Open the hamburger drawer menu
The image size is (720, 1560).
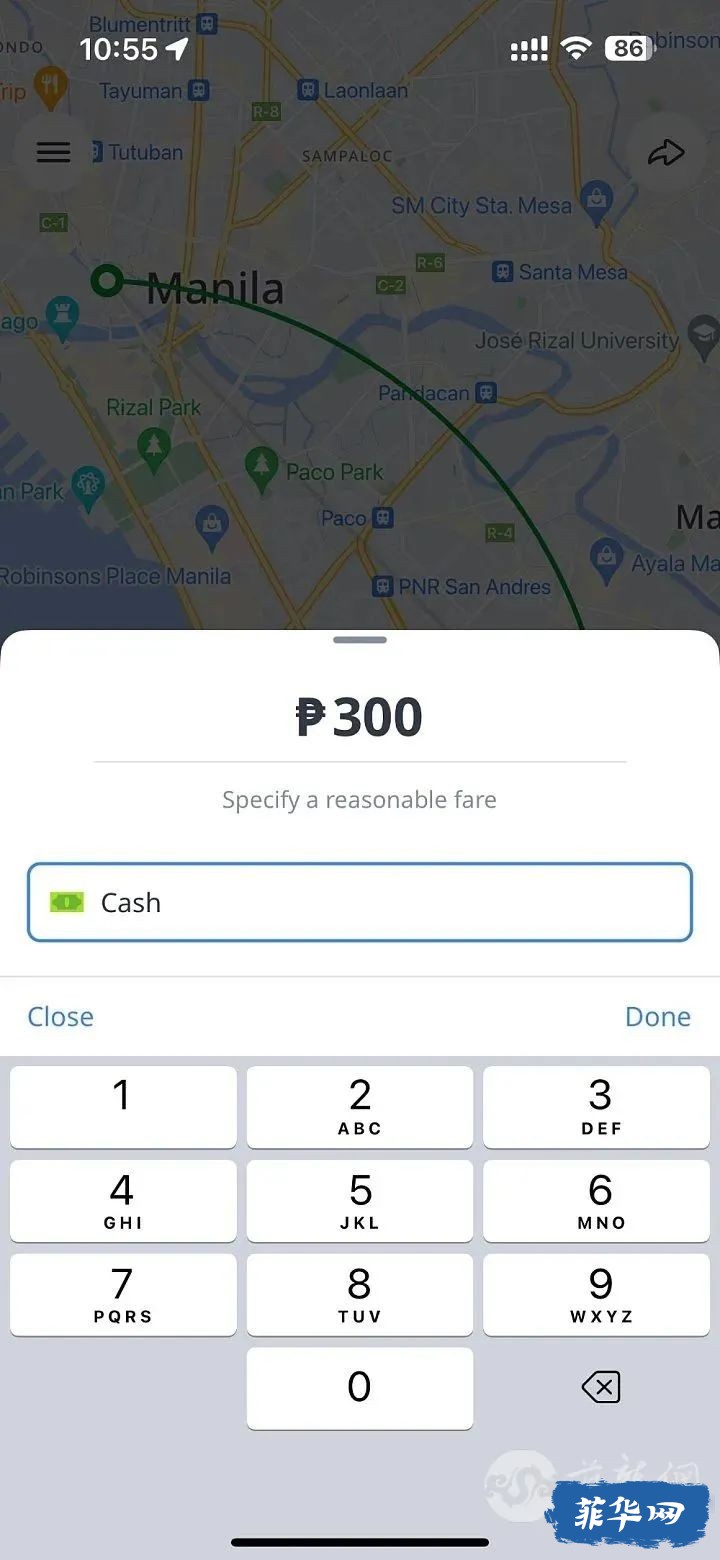54,152
